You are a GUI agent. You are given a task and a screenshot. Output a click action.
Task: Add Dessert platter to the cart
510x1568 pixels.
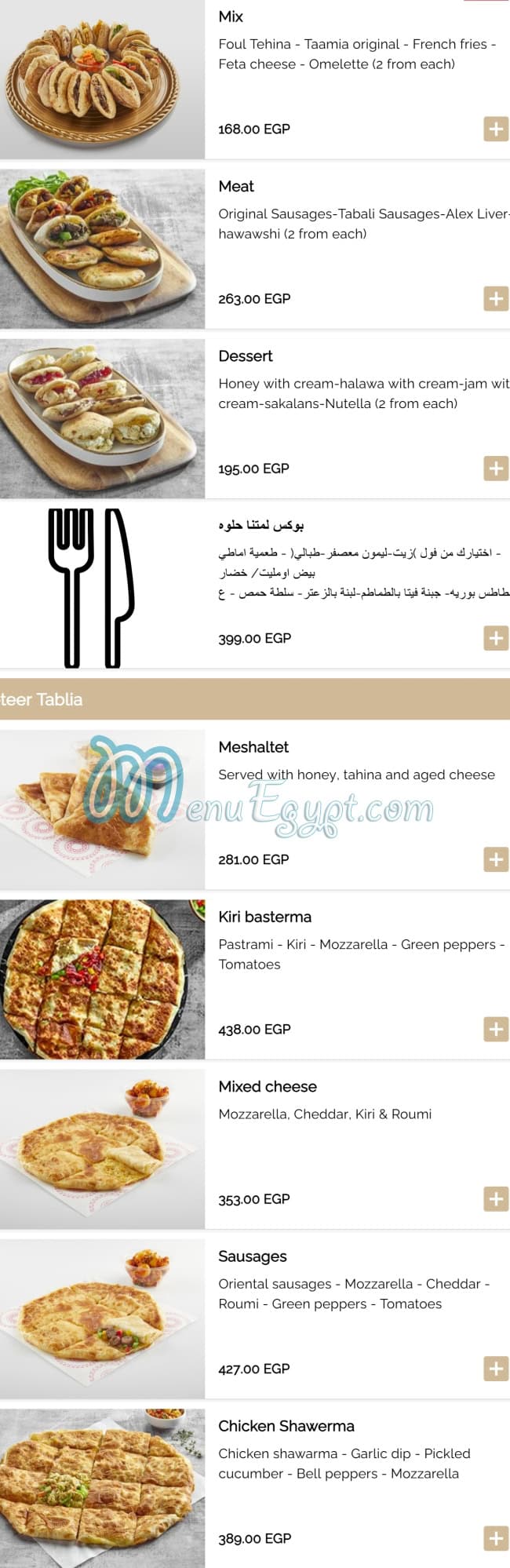pos(495,469)
